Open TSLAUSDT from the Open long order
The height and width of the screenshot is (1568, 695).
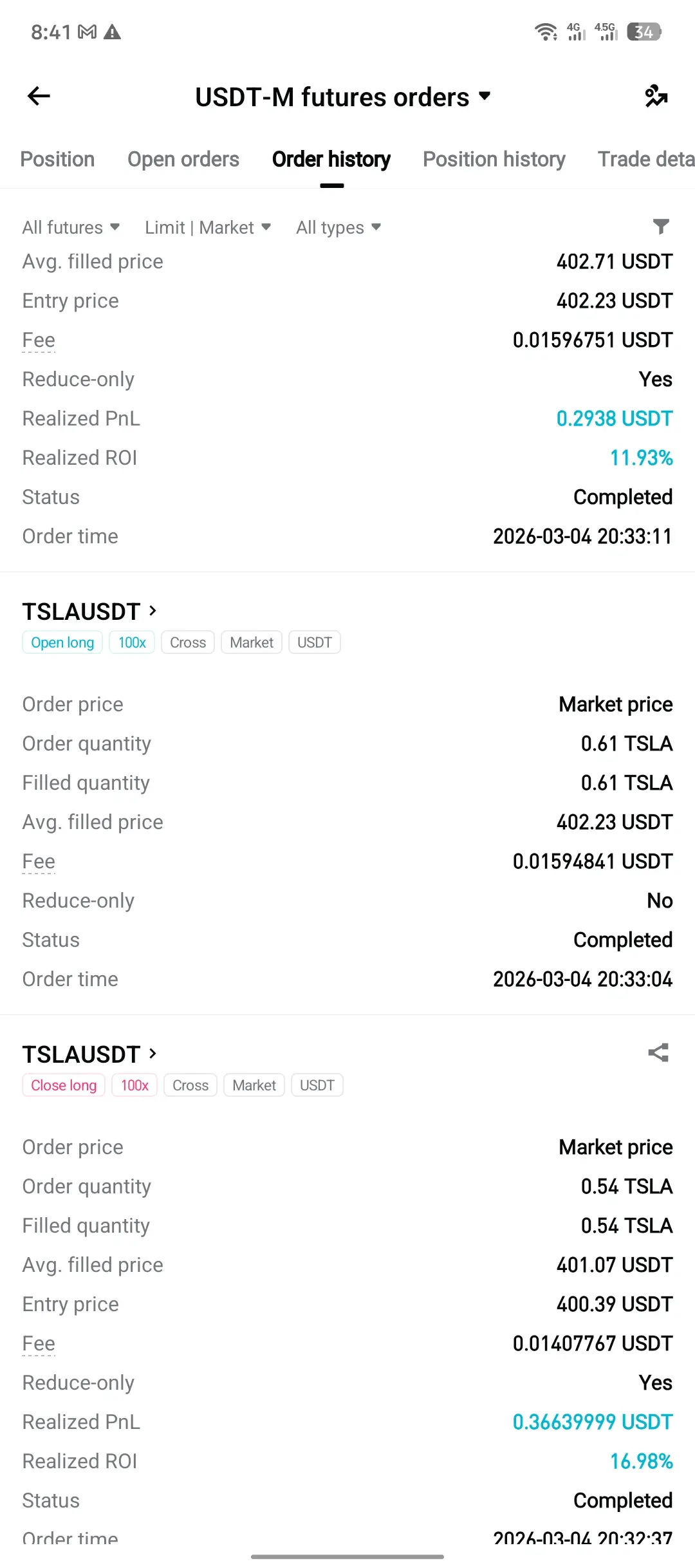tap(89, 611)
